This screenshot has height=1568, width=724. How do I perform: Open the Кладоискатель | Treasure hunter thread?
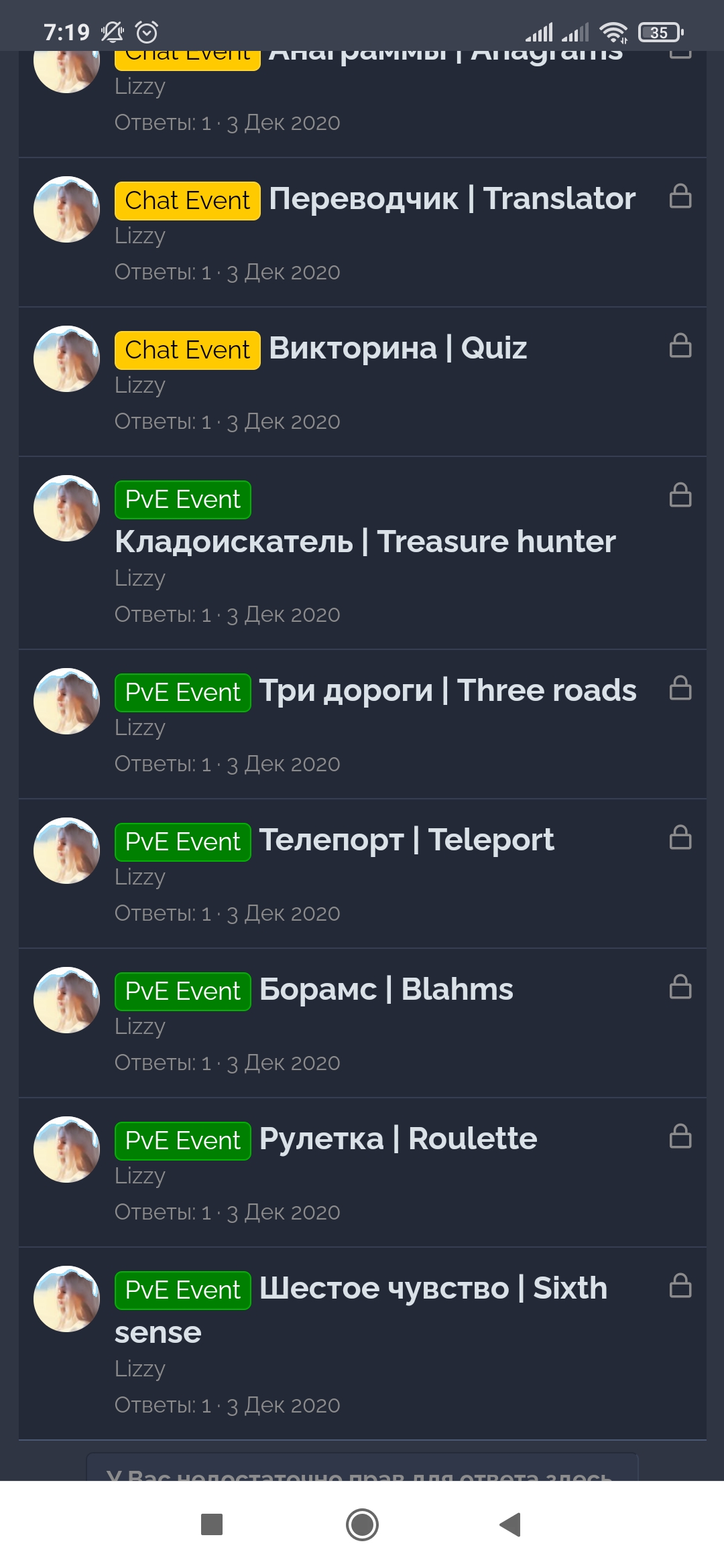pyautogui.click(x=365, y=541)
